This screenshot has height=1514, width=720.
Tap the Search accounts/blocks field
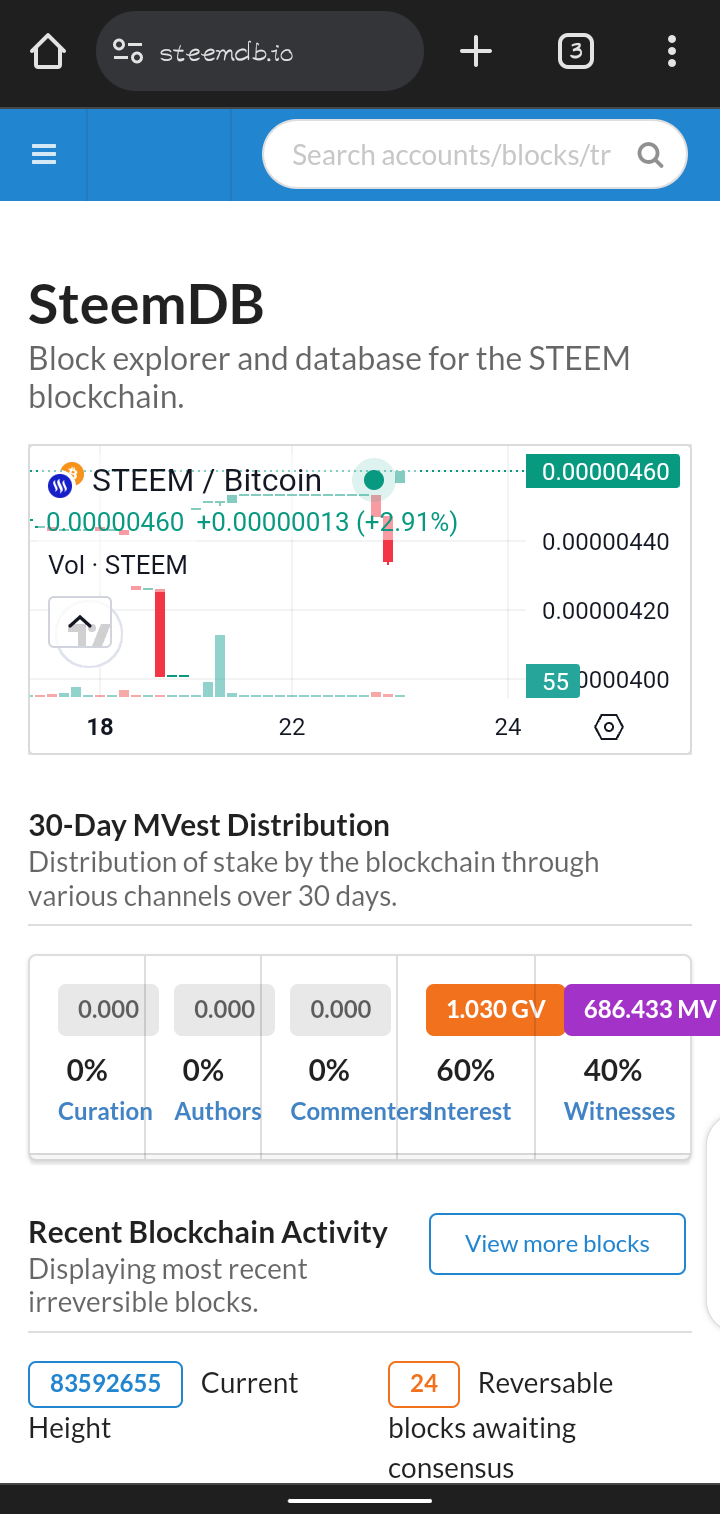[x=452, y=155]
